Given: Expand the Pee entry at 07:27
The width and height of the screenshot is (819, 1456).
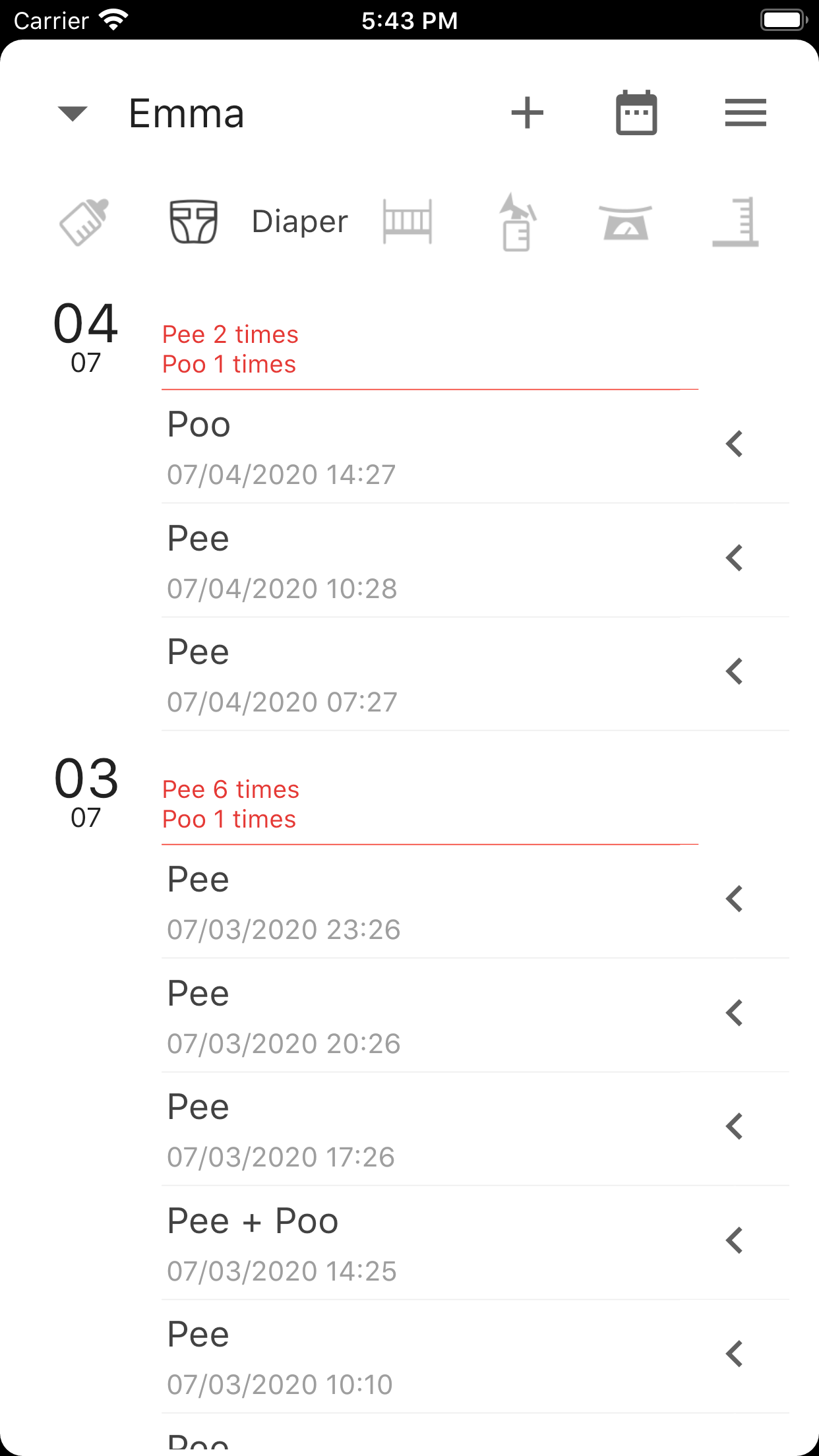Looking at the screenshot, I should [x=735, y=673].
